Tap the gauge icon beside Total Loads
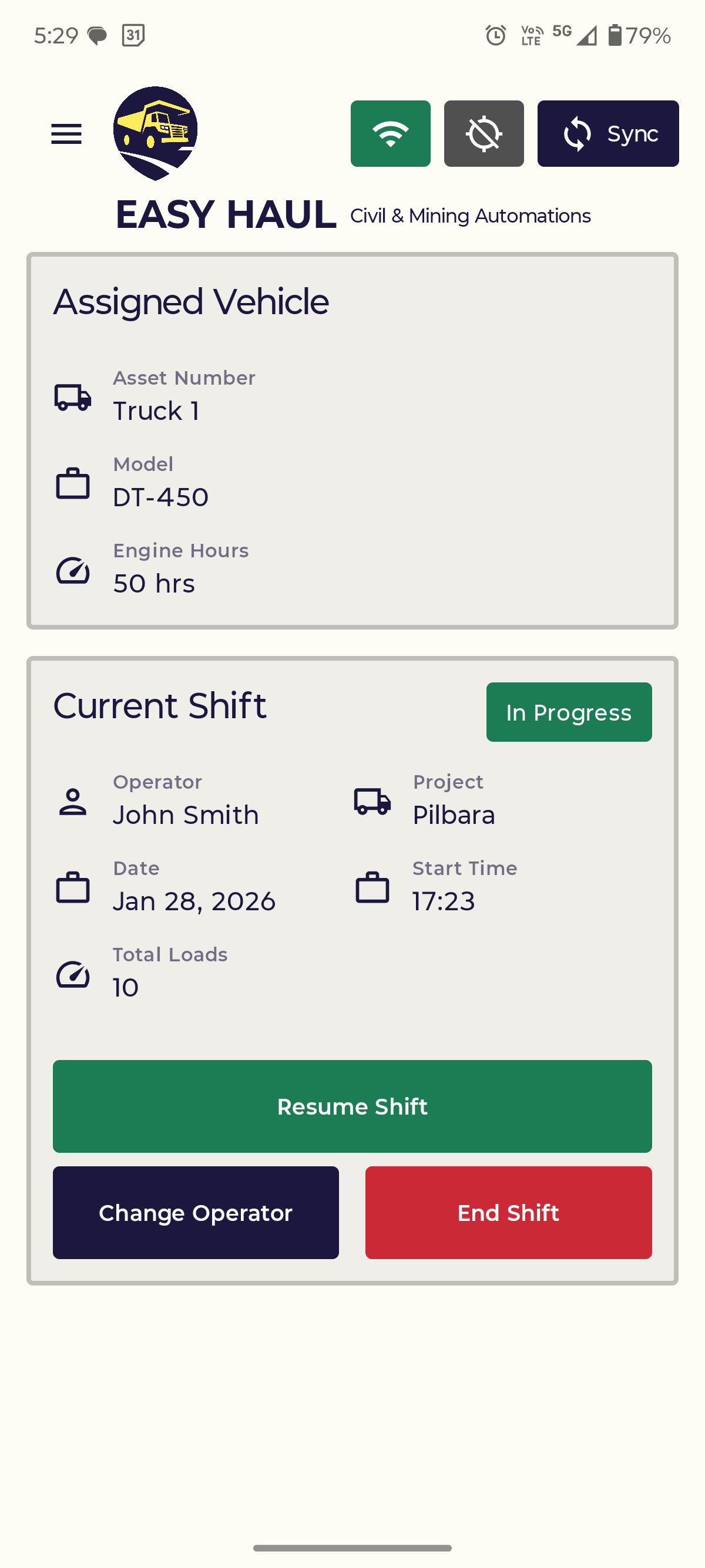 (72, 974)
